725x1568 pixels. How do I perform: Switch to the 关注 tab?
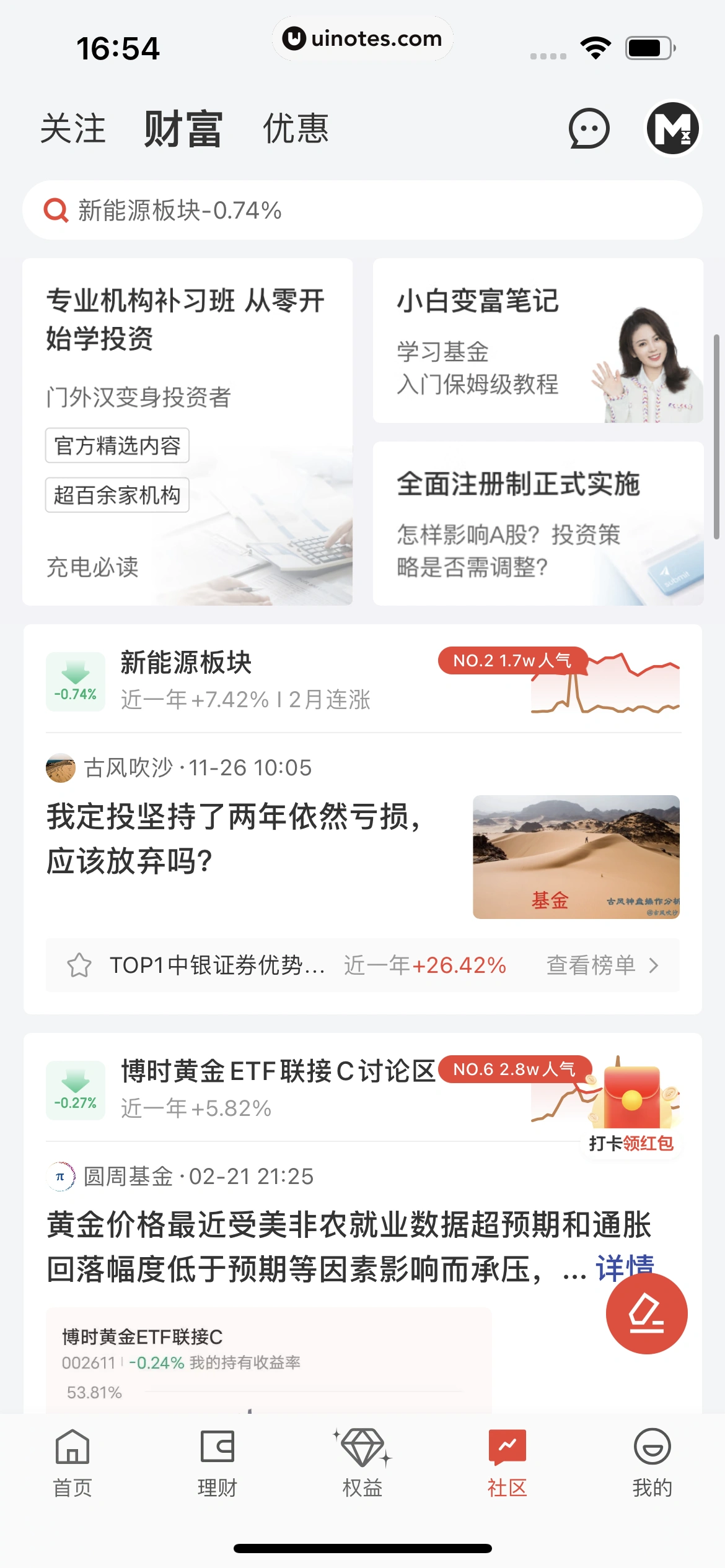(x=73, y=129)
